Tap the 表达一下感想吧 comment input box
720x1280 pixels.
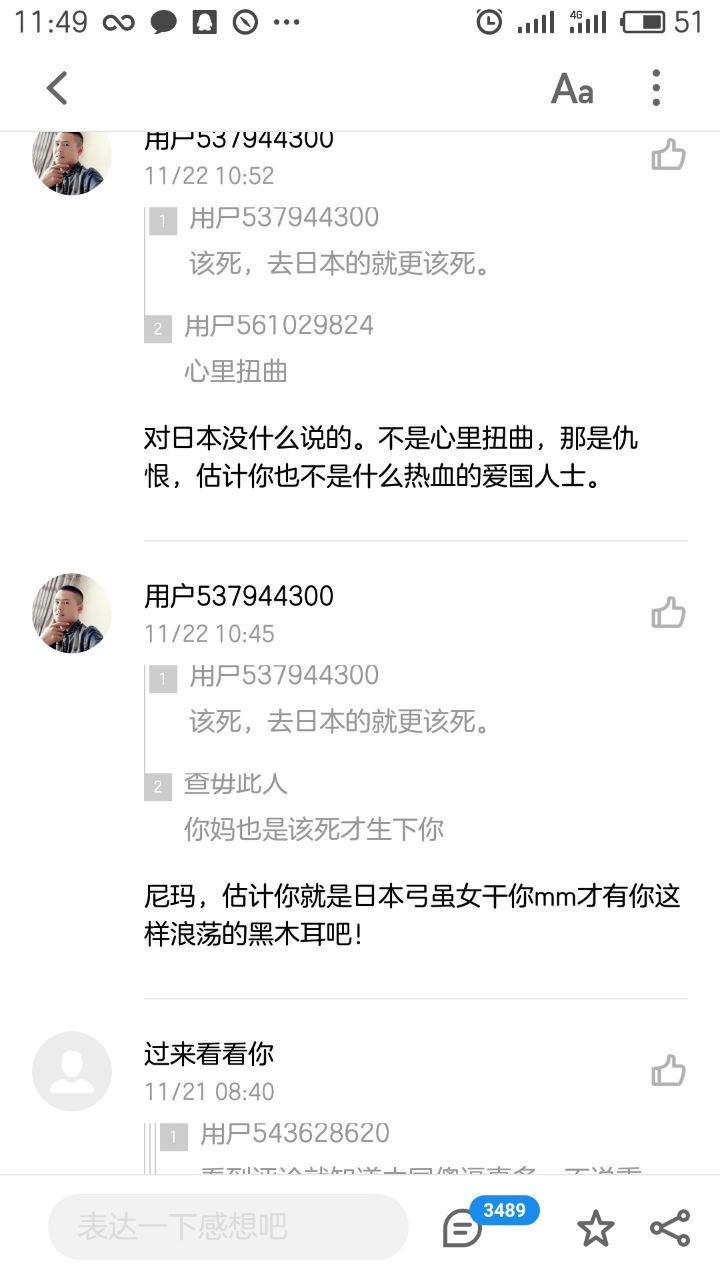pos(228,1227)
